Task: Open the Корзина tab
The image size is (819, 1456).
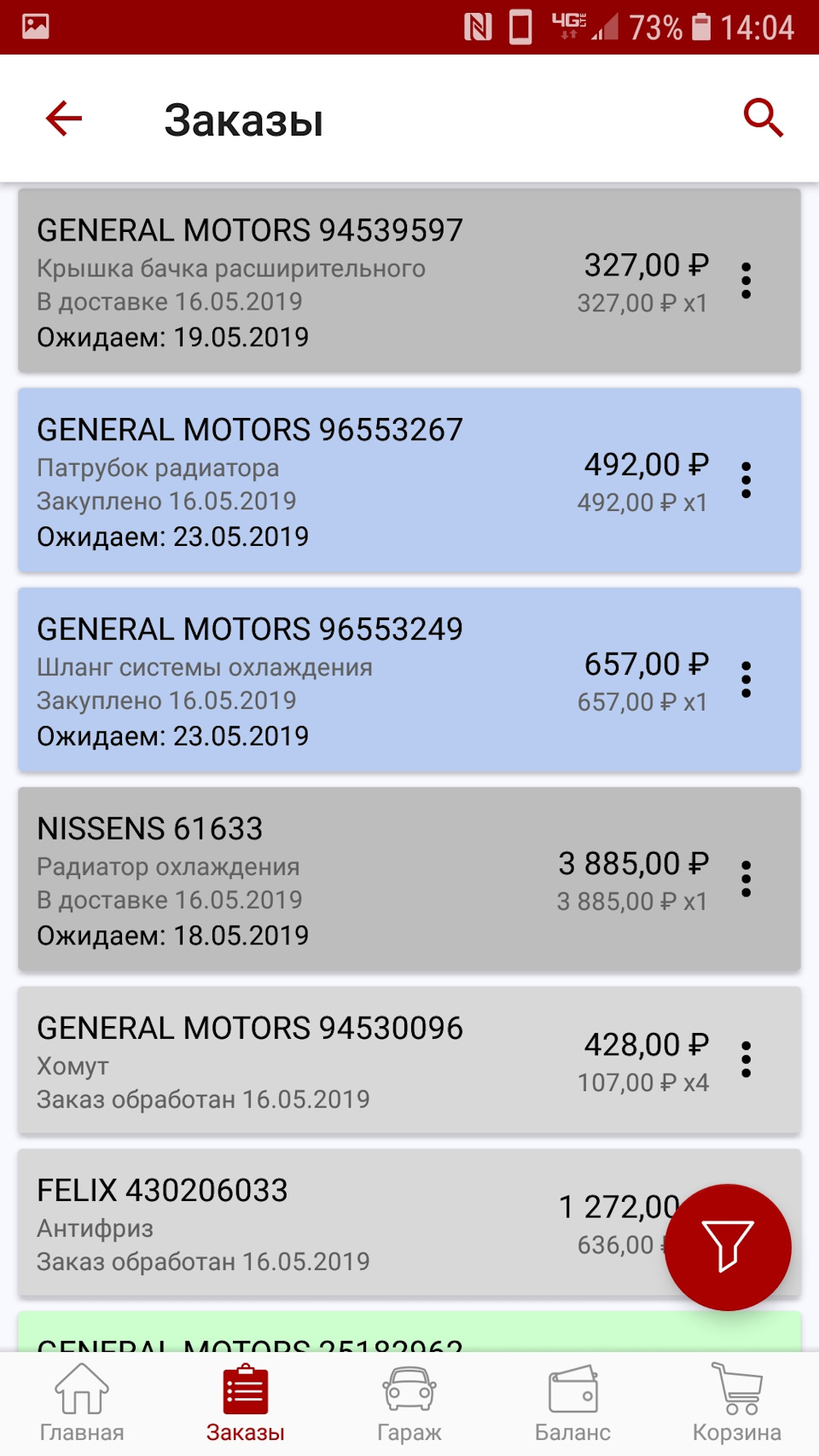Action: tap(736, 1404)
